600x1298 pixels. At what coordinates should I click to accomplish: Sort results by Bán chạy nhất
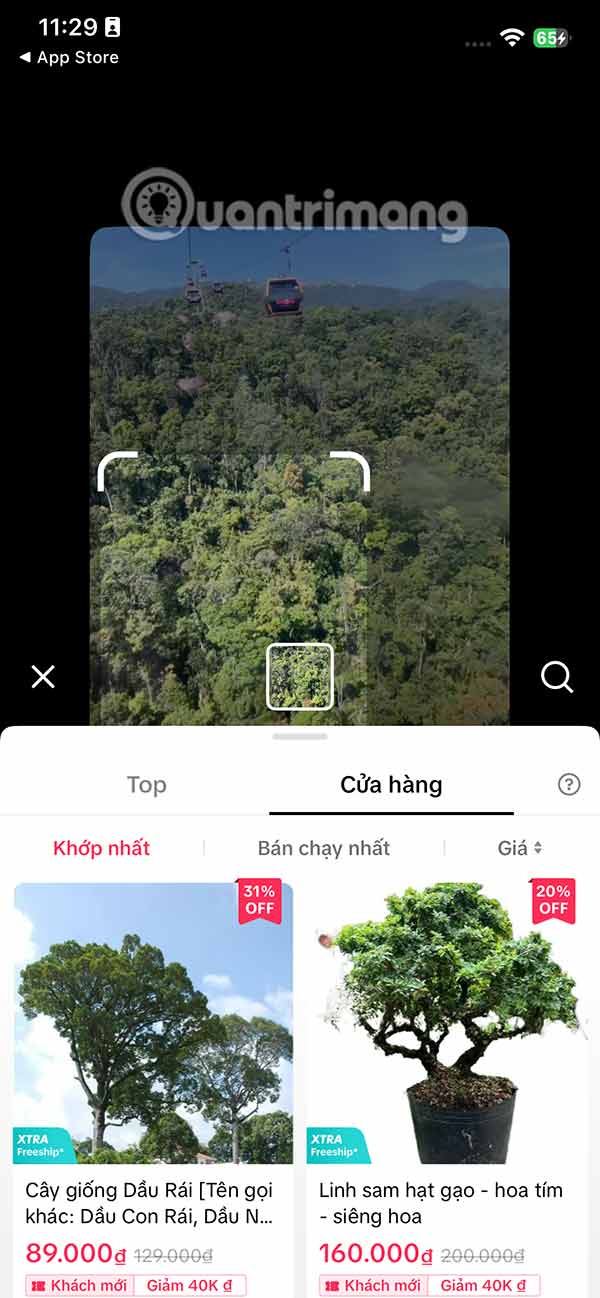tap(324, 848)
